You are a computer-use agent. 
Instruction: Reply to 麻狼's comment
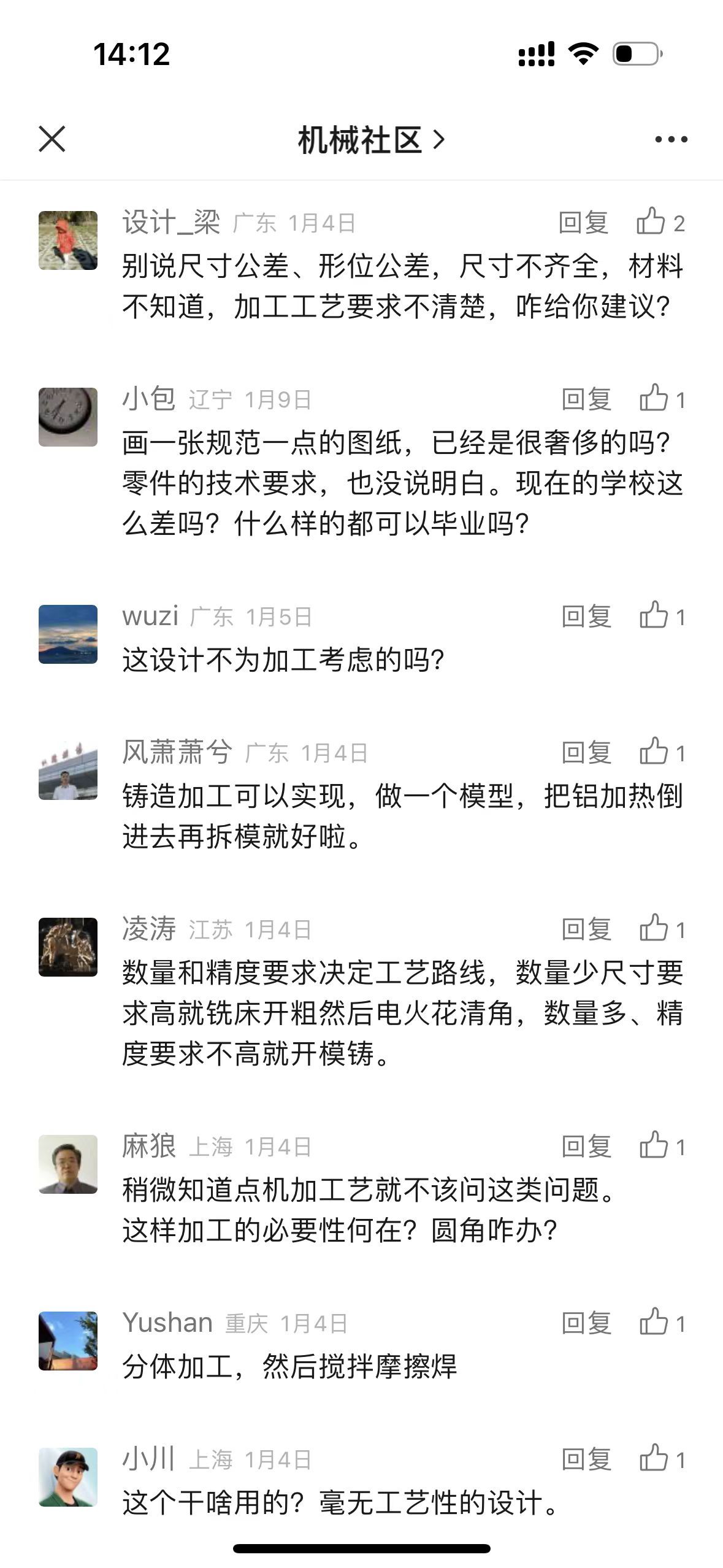[586, 1147]
